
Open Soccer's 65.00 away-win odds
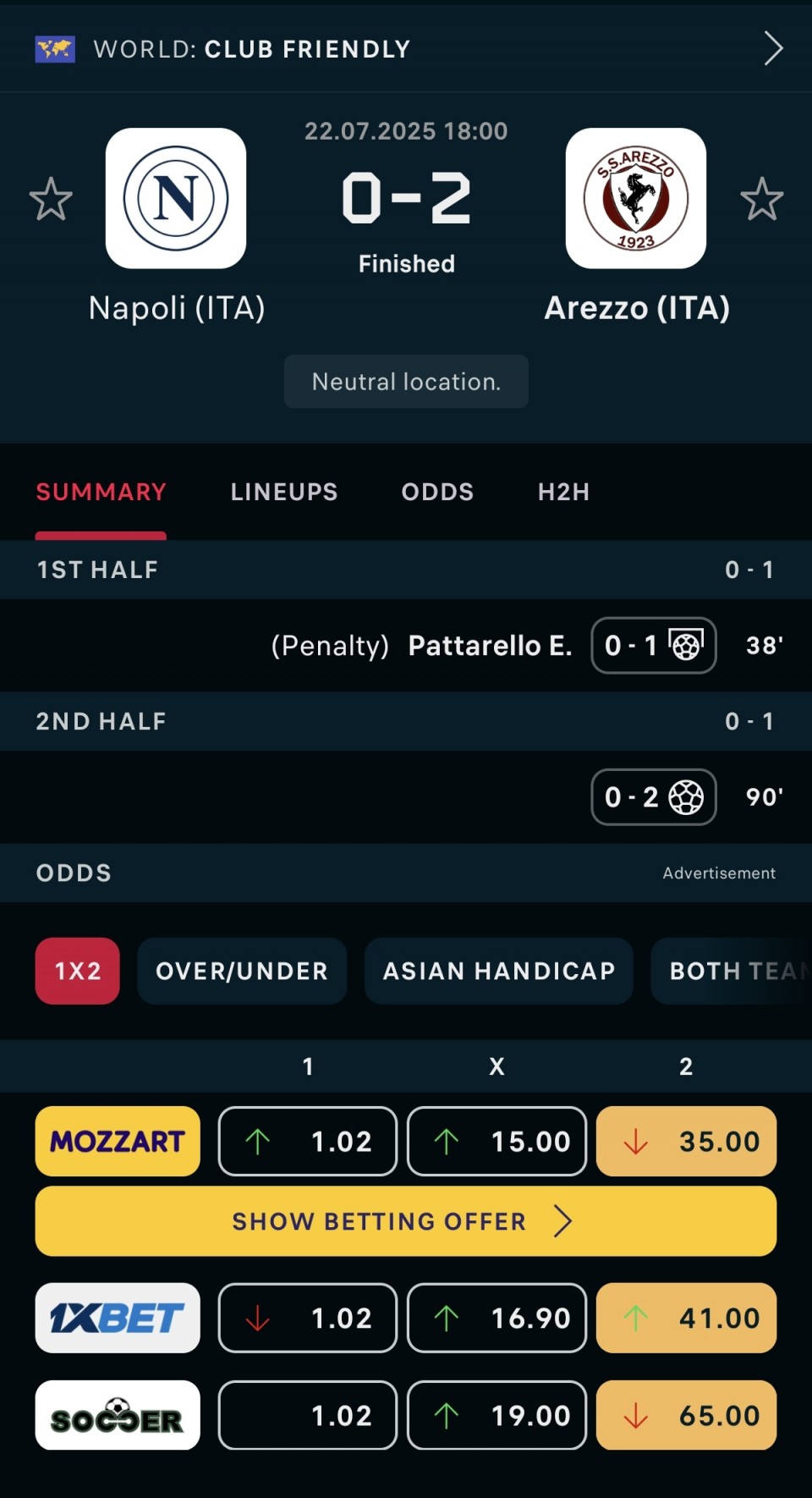pyautogui.click(x=686, y=1415)
